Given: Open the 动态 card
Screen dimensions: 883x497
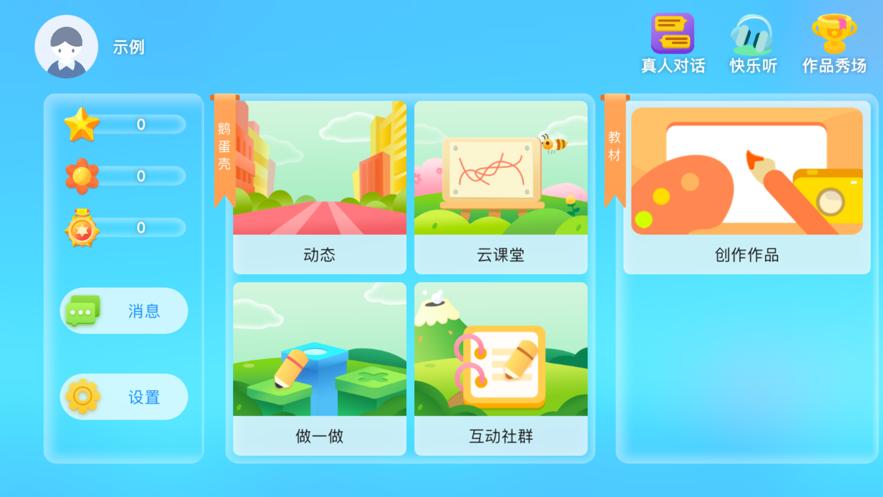Looking at the screenshot, I should point(319,187).
